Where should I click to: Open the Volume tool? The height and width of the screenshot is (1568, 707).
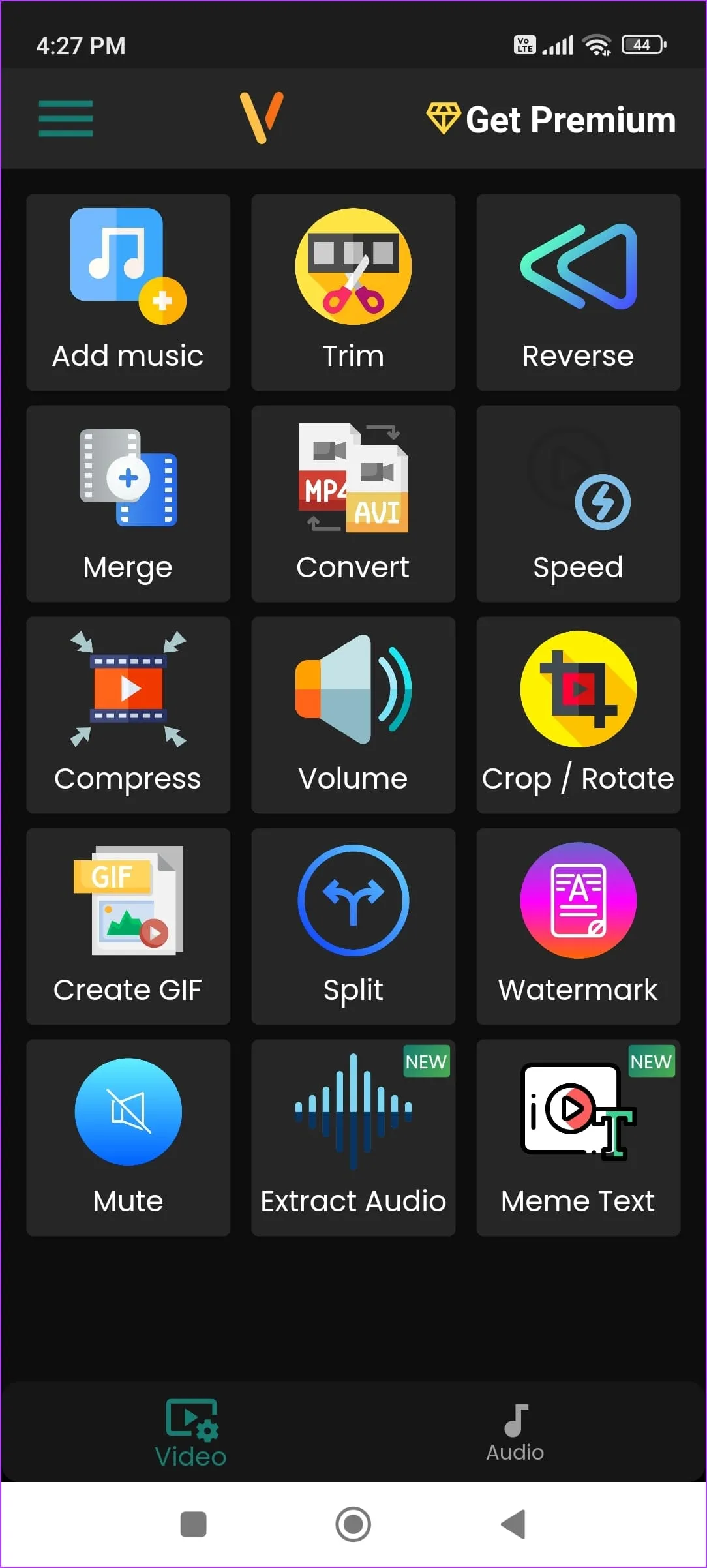click(353, 715)
